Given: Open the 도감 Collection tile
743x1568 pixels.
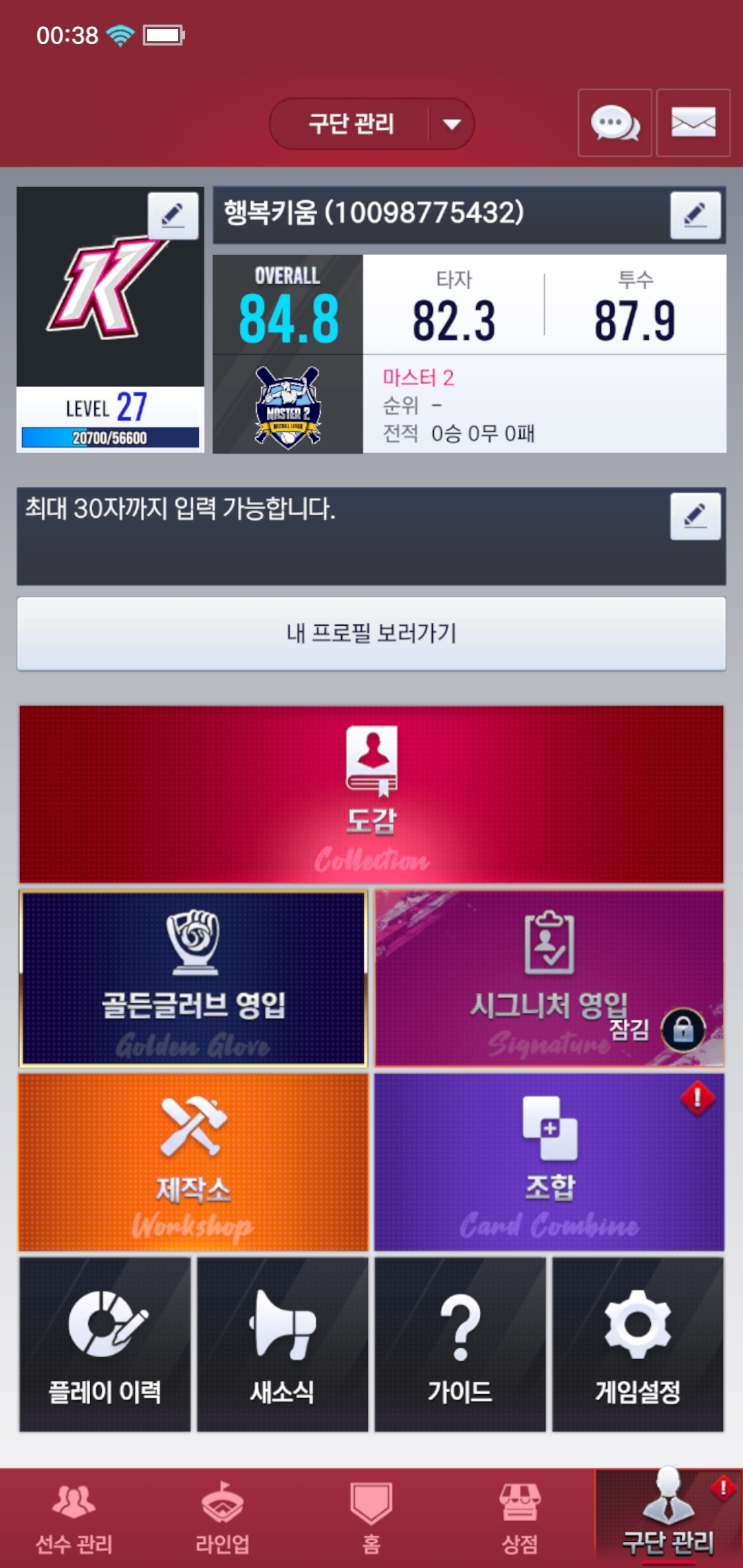Looking at the screenshot, I should tap(371, 794).
